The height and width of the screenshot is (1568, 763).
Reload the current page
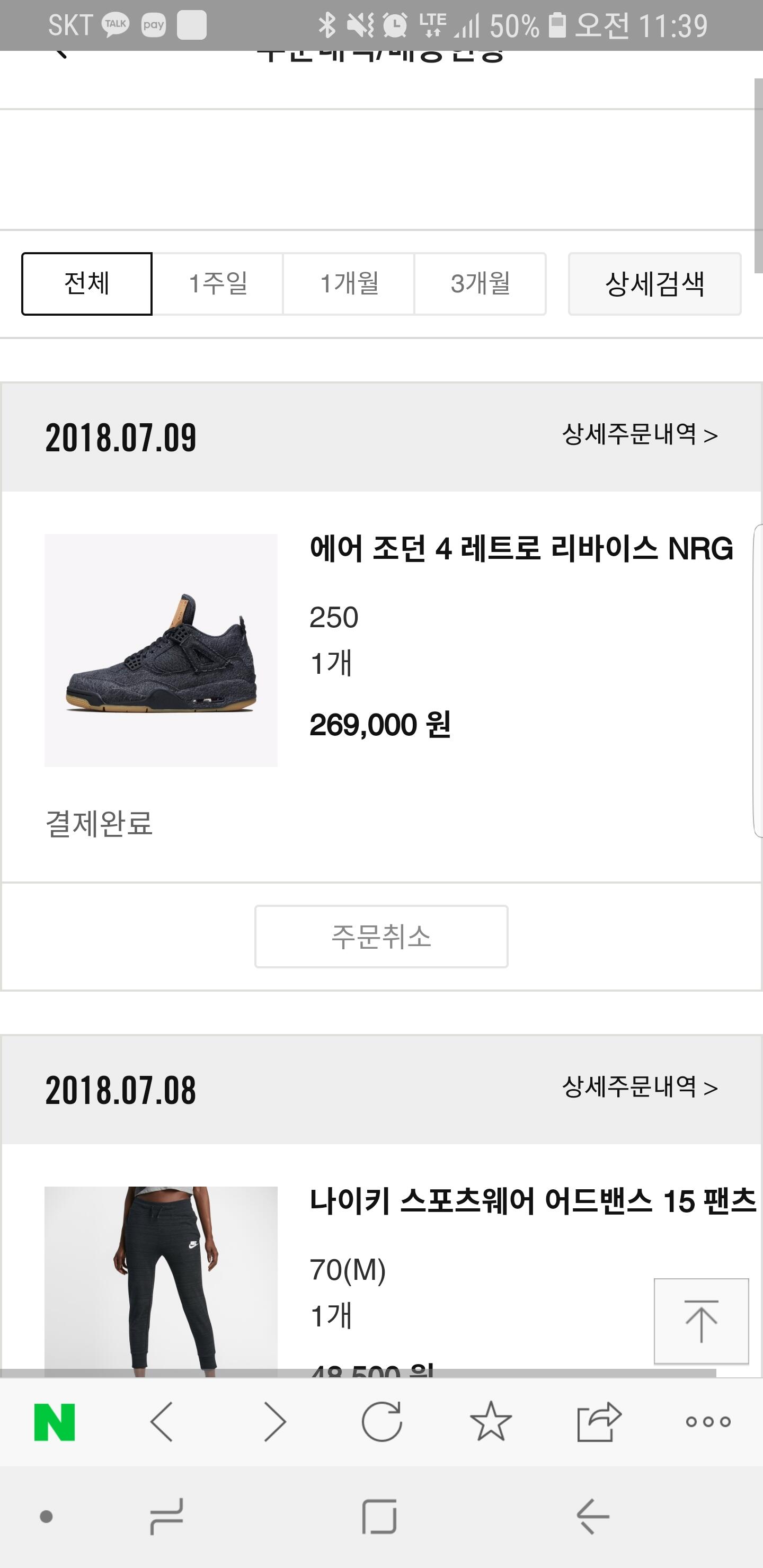point(382,1422)
